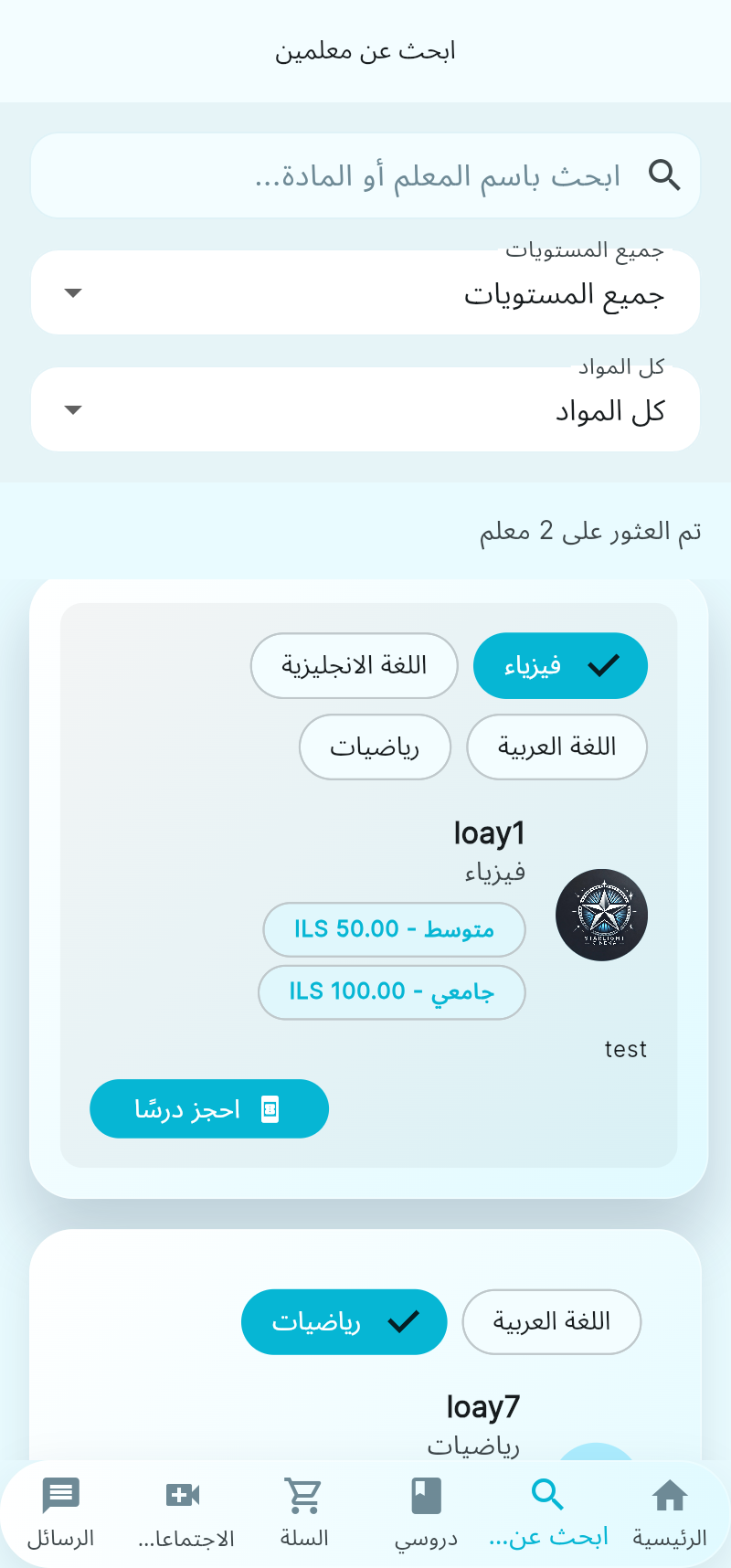Expand the جميع المستويات levels dropdown
731x1568 pixels.
tap(365, 293)
